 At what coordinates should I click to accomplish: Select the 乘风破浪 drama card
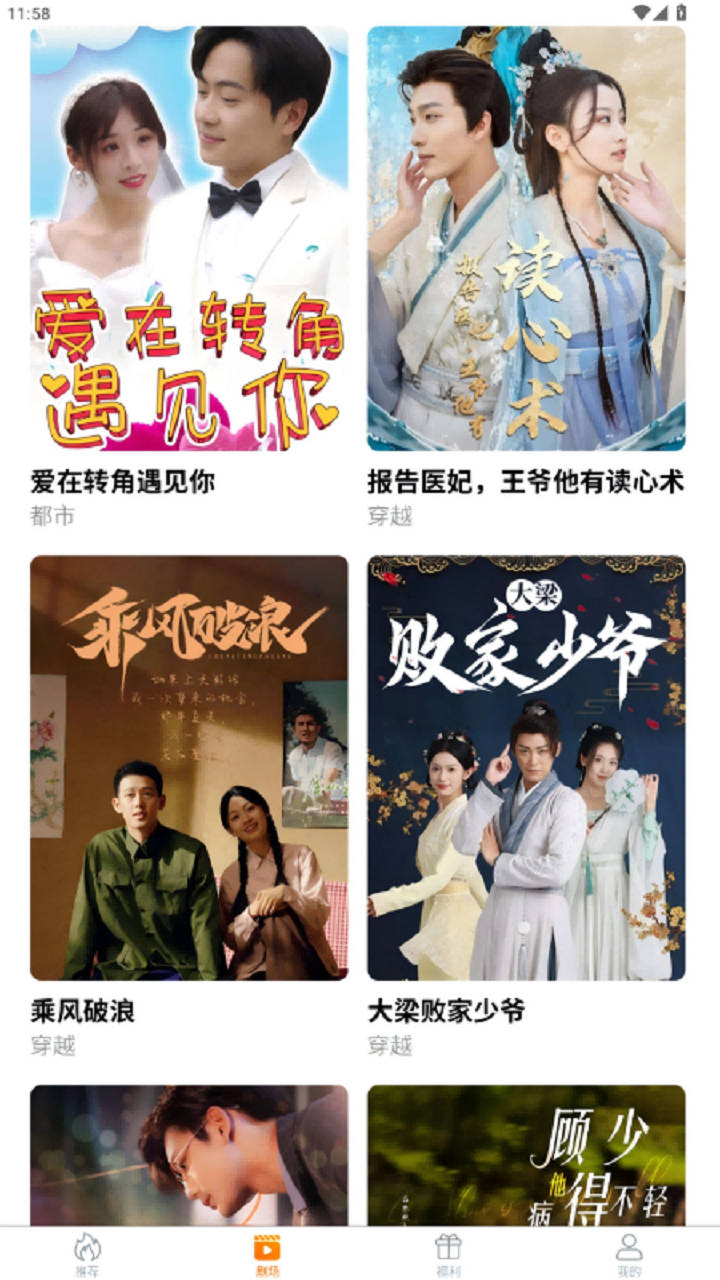[189, 767]
